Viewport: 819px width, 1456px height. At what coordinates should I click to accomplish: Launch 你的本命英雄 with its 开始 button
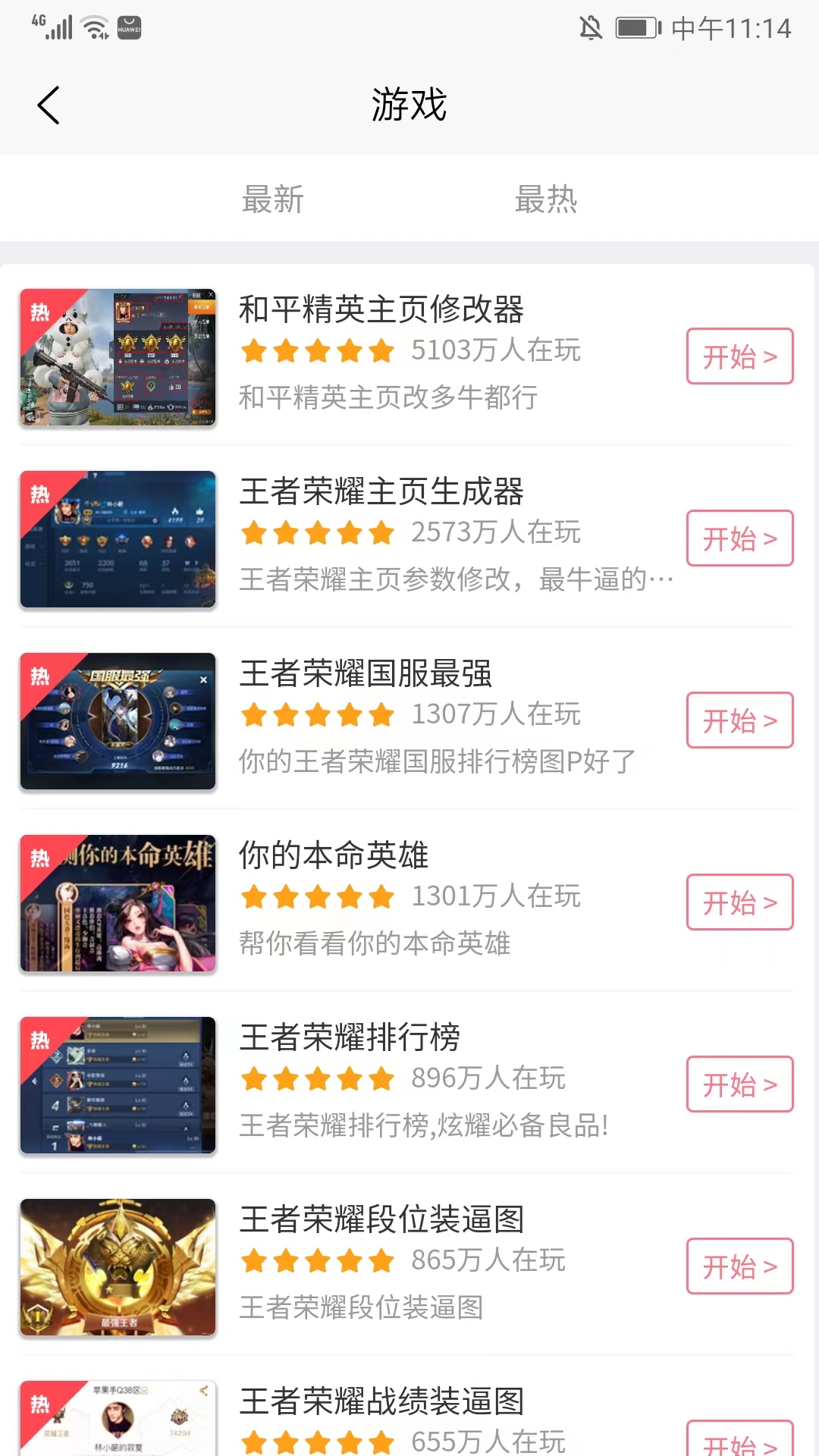click(x=739, y=902)
